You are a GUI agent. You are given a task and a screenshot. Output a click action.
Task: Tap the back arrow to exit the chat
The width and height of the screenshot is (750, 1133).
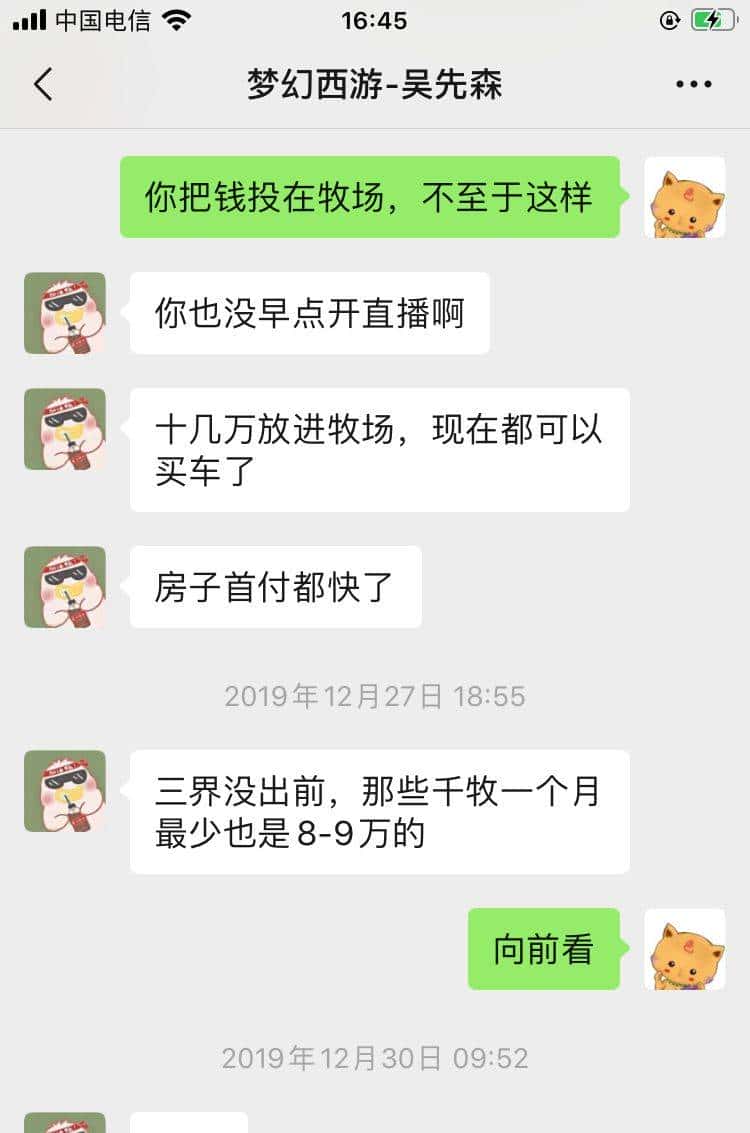coord(42,85)
